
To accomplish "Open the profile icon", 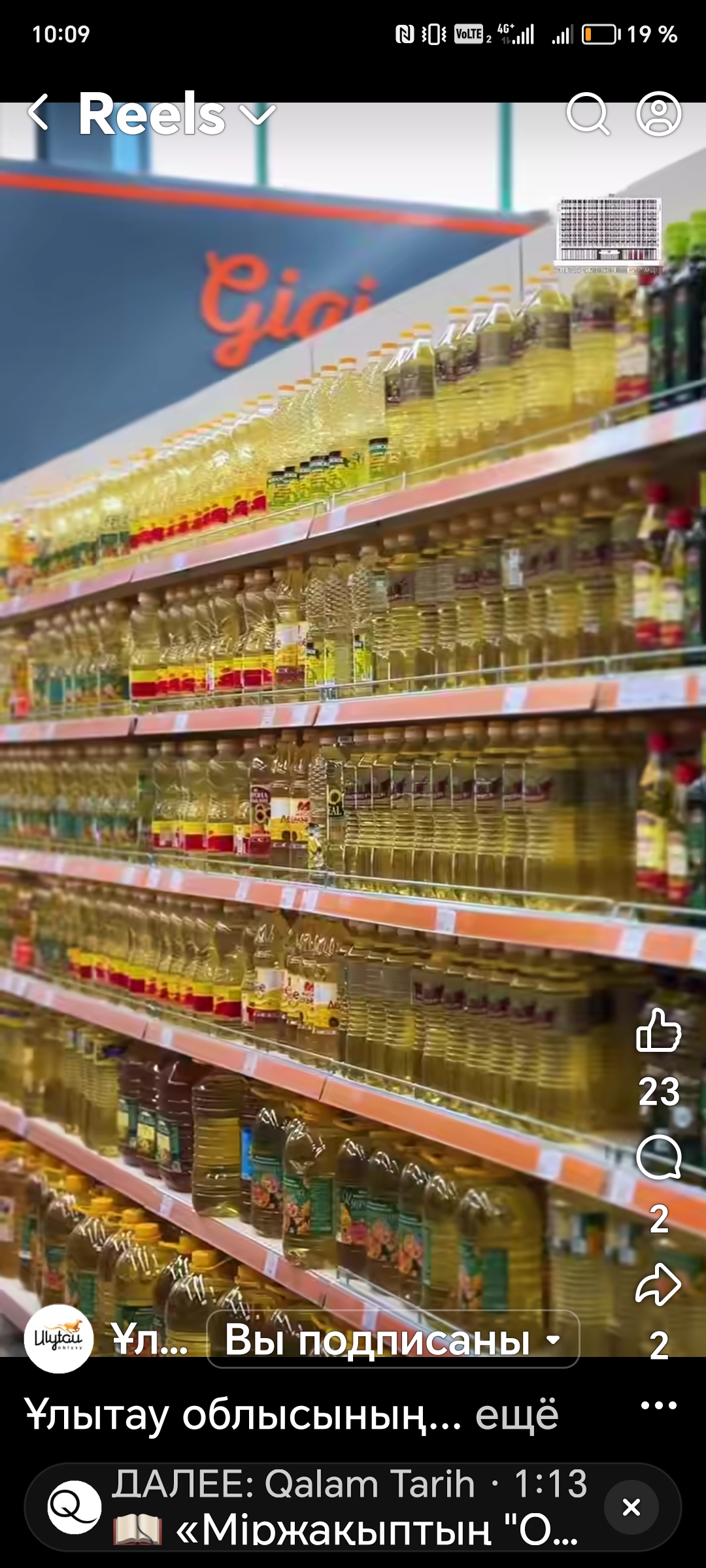I will pos(658,114).
